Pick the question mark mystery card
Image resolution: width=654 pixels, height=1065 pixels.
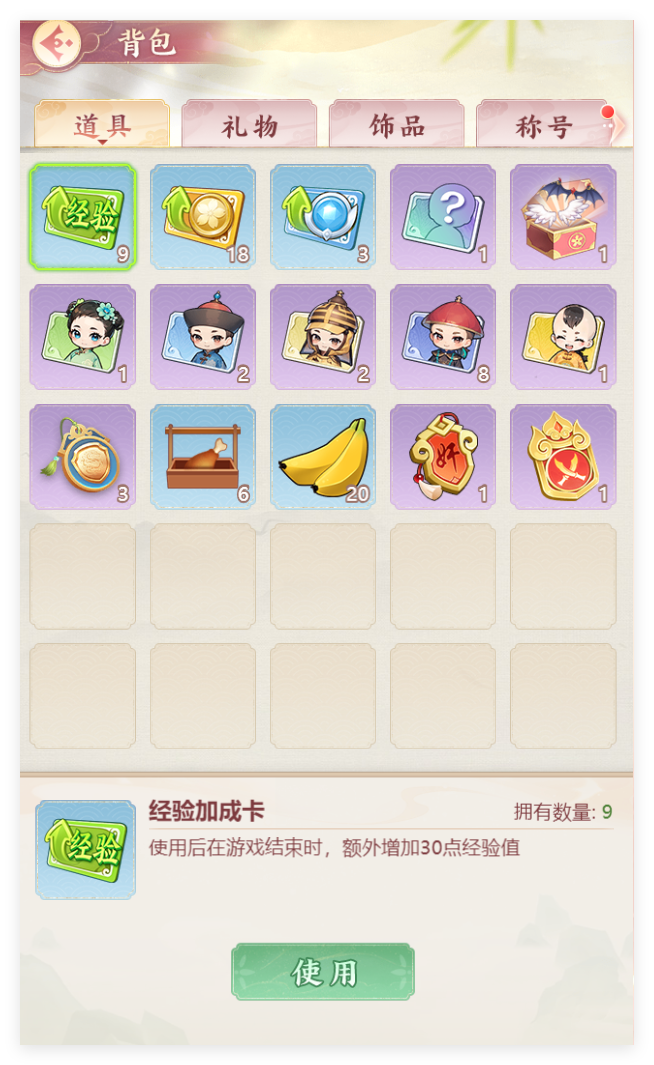click(443, 217)
